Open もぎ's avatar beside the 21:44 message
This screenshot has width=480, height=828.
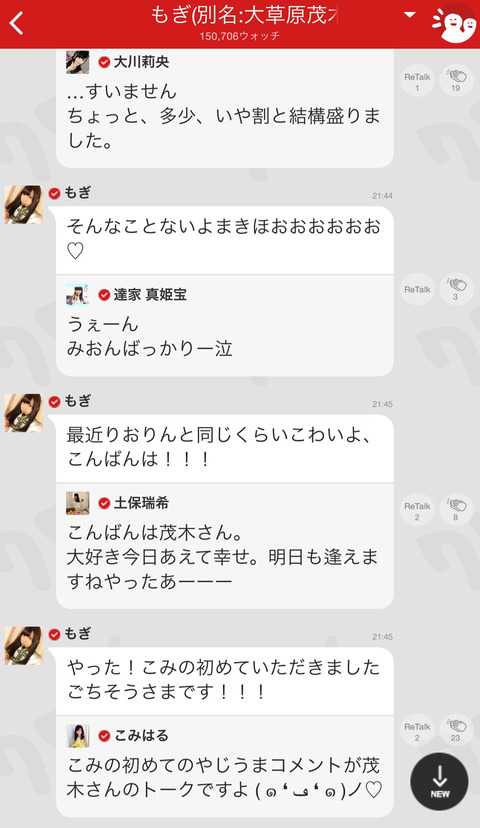pos(24,204)
